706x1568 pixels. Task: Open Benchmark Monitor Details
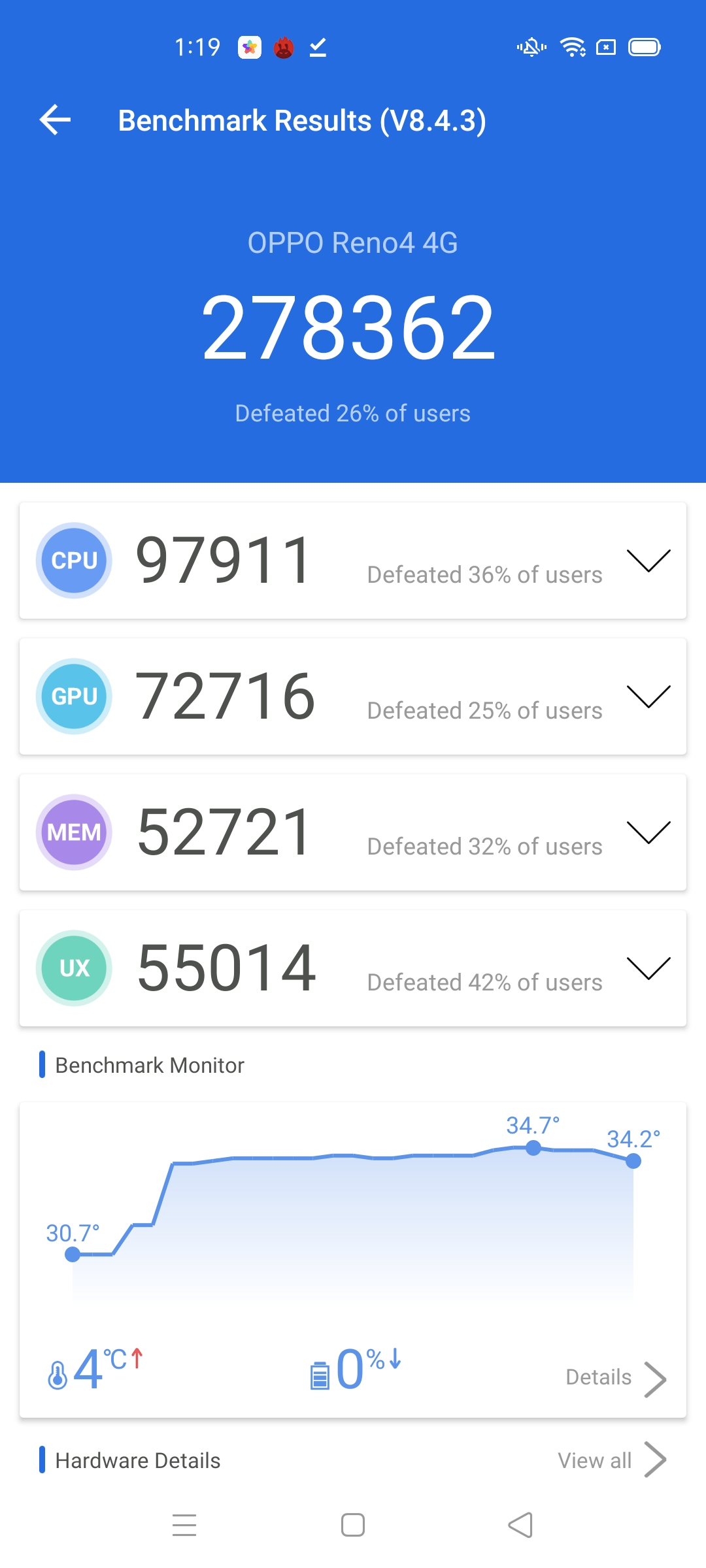click(x=614, y=1377)
